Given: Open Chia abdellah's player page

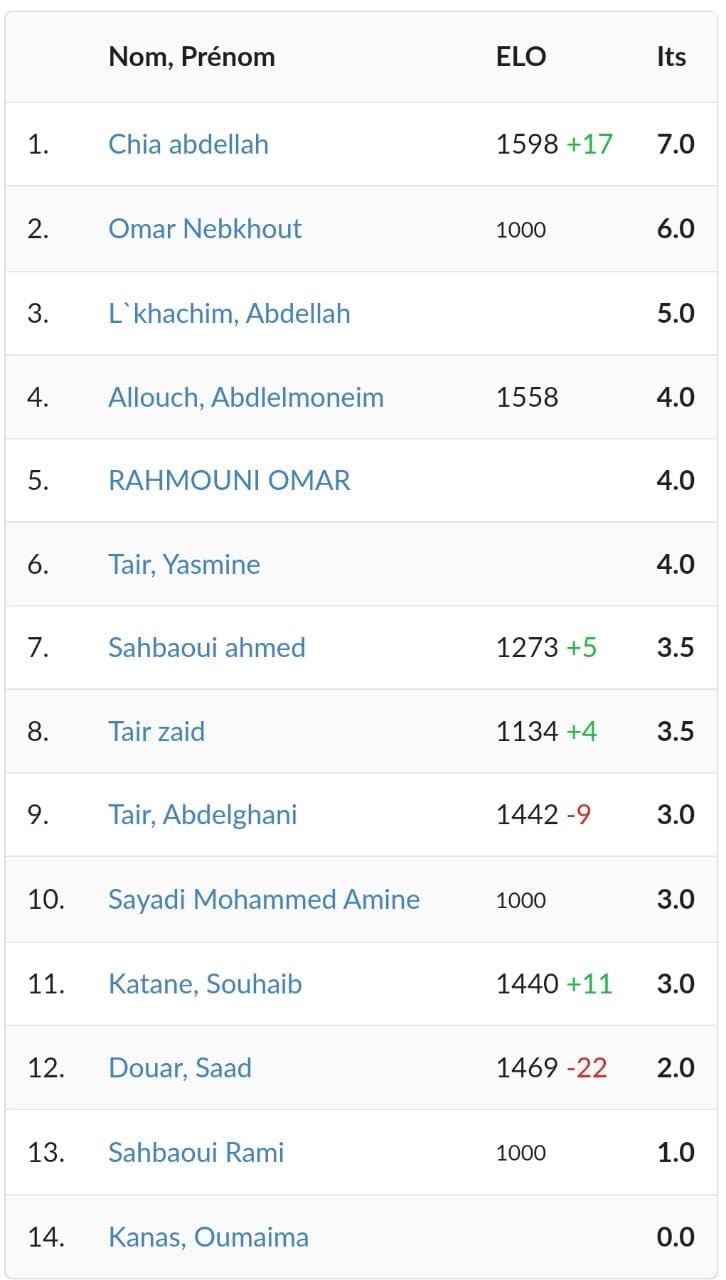Looking at the screenshot, I should click(188, 144).
